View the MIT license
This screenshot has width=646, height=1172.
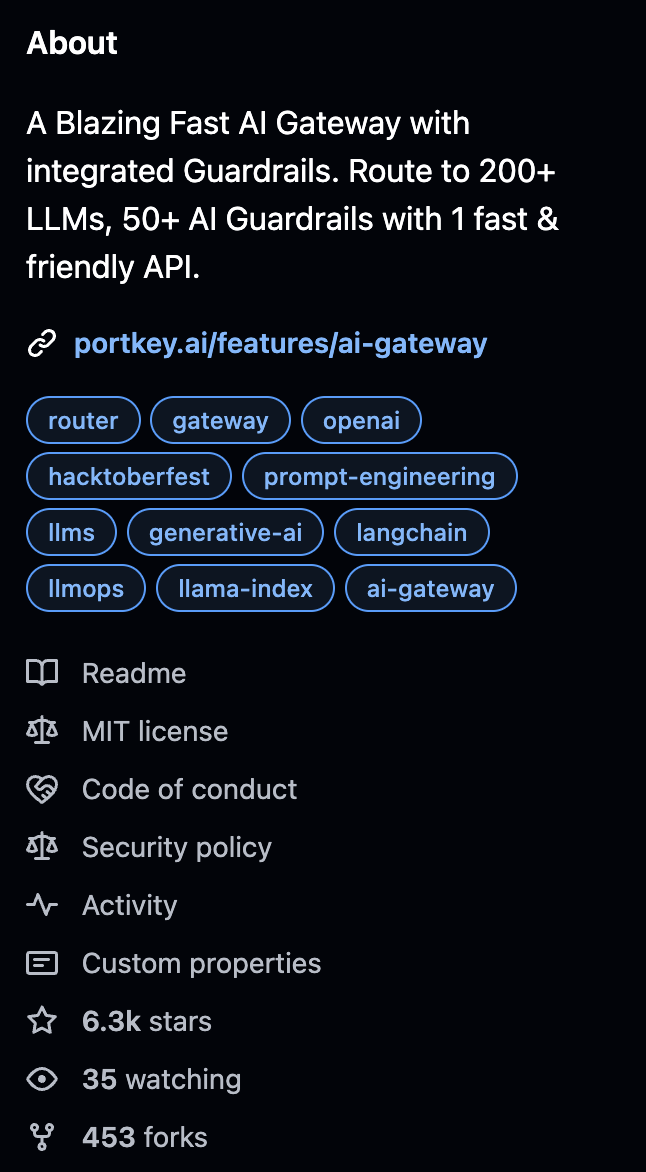pos(154,732)
